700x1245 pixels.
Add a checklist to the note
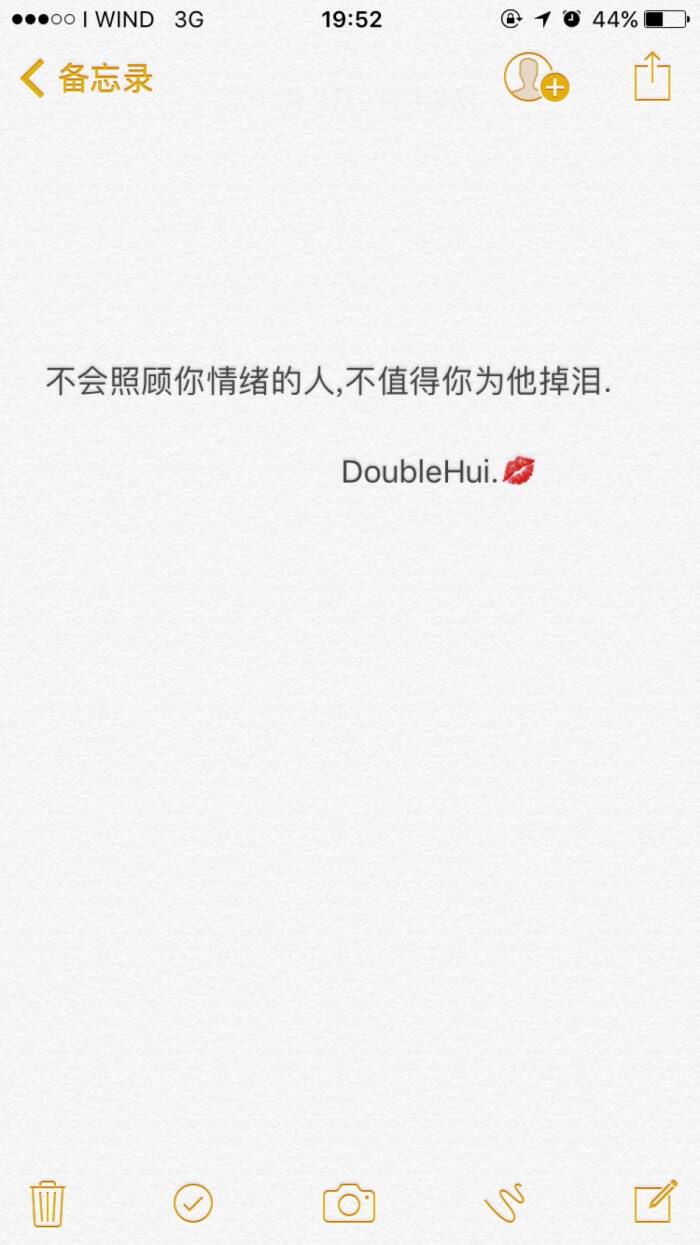click(193, 1203)
